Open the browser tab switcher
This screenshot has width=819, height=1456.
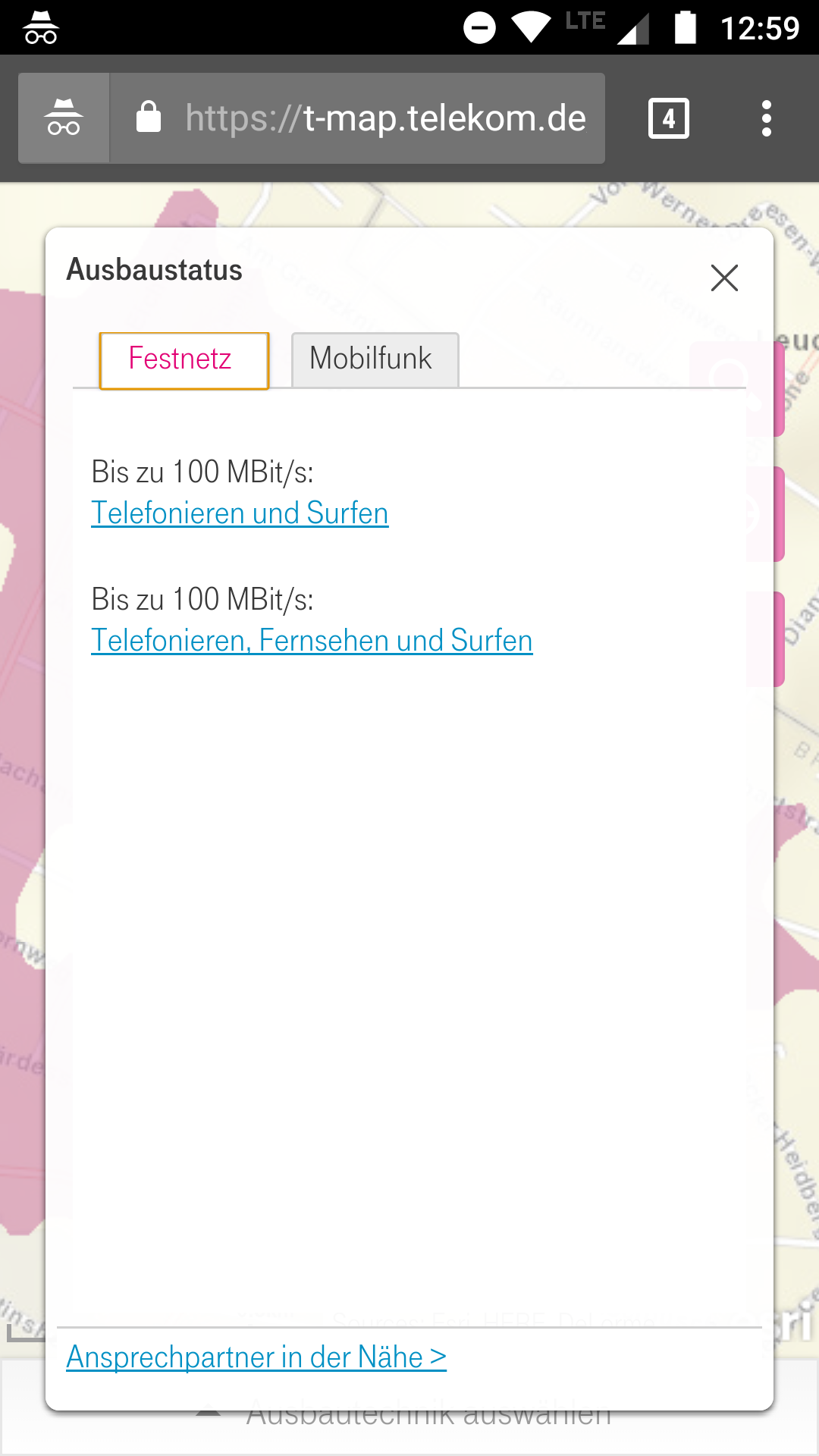click(668, 119)
